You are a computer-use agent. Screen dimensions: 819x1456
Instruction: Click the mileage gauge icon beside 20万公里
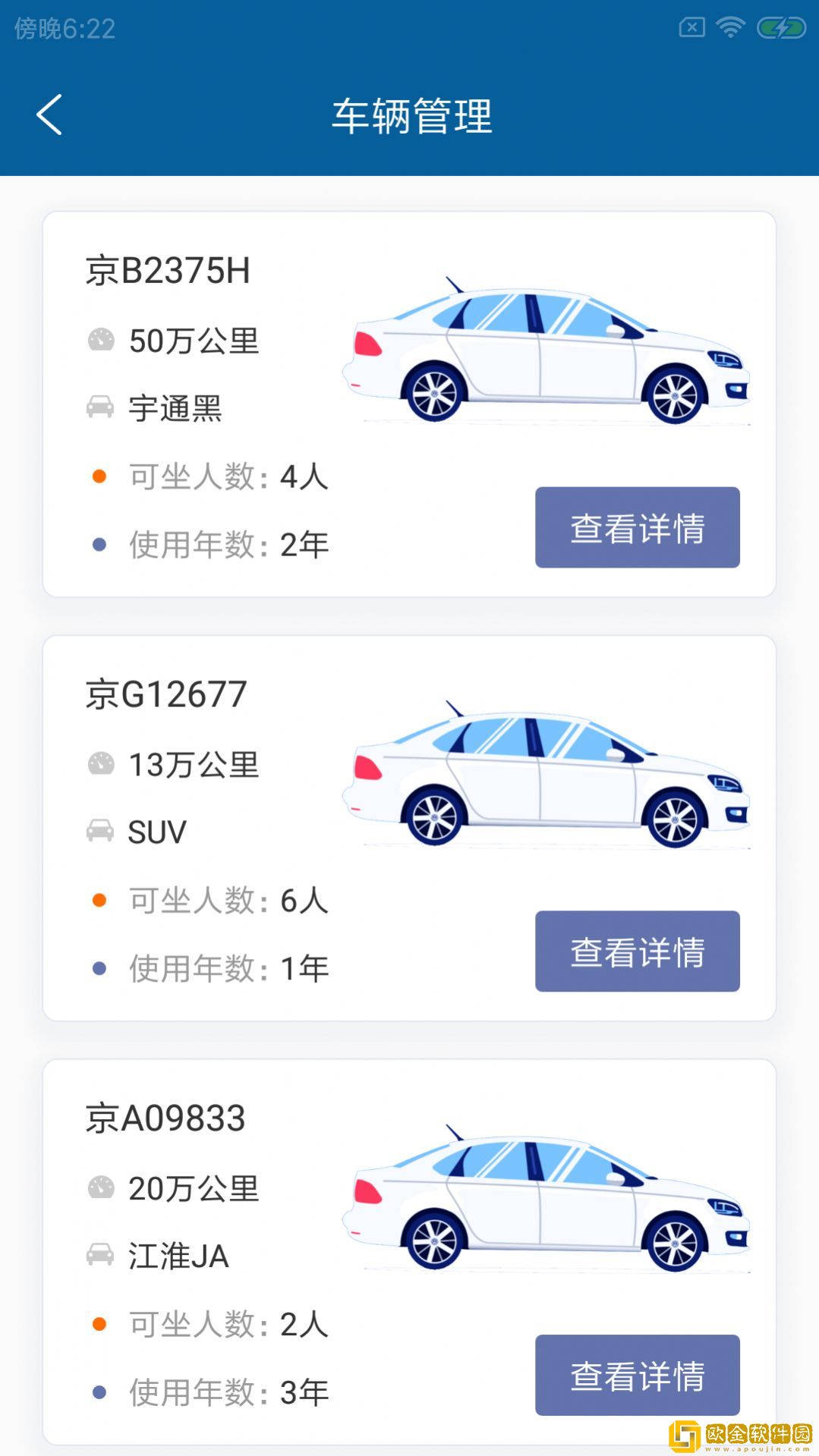tap(101, 1189)
